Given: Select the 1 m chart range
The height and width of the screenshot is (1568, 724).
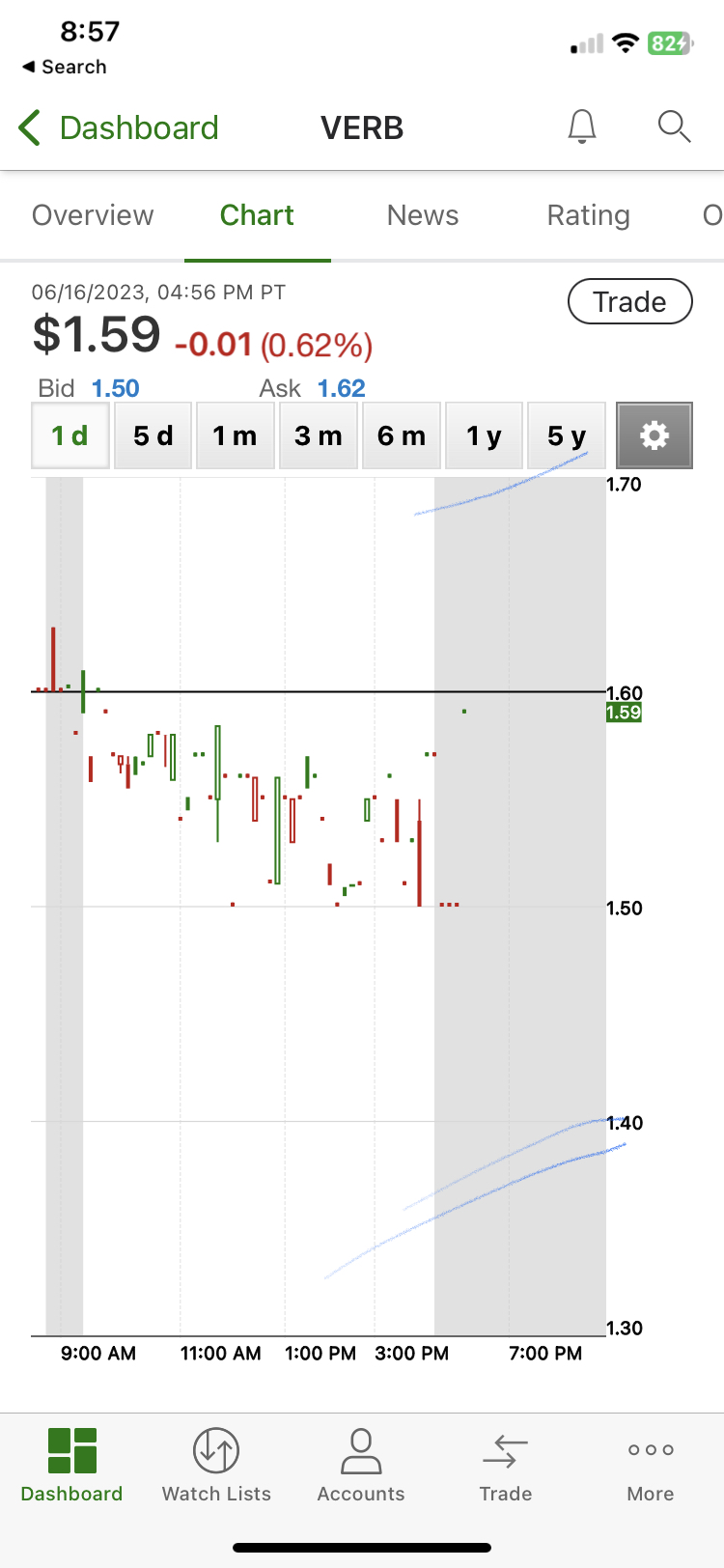Looking at the screenshot, I should click(x=236, y=435).
